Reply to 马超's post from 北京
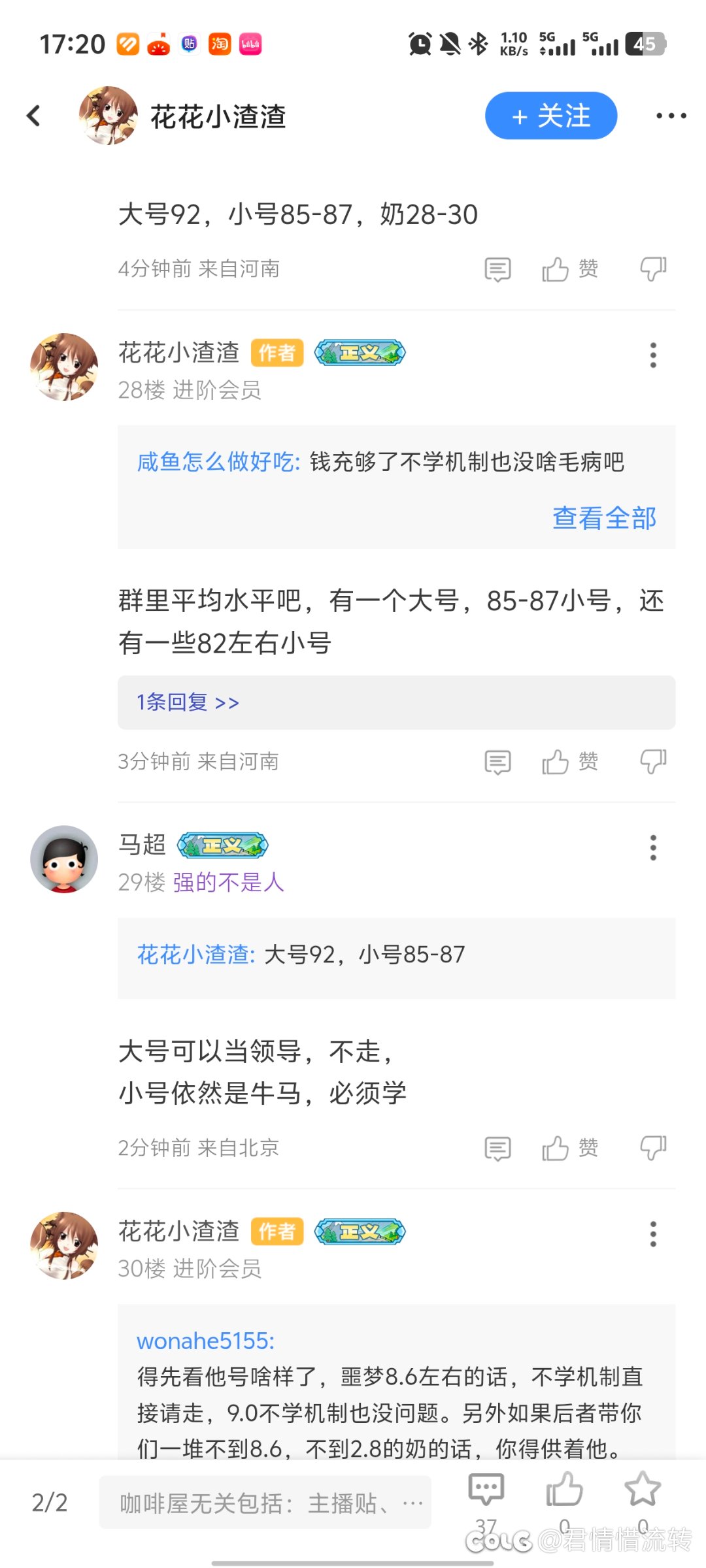This screenshot has height=1568, width=706. click(x=497, y=1148)
